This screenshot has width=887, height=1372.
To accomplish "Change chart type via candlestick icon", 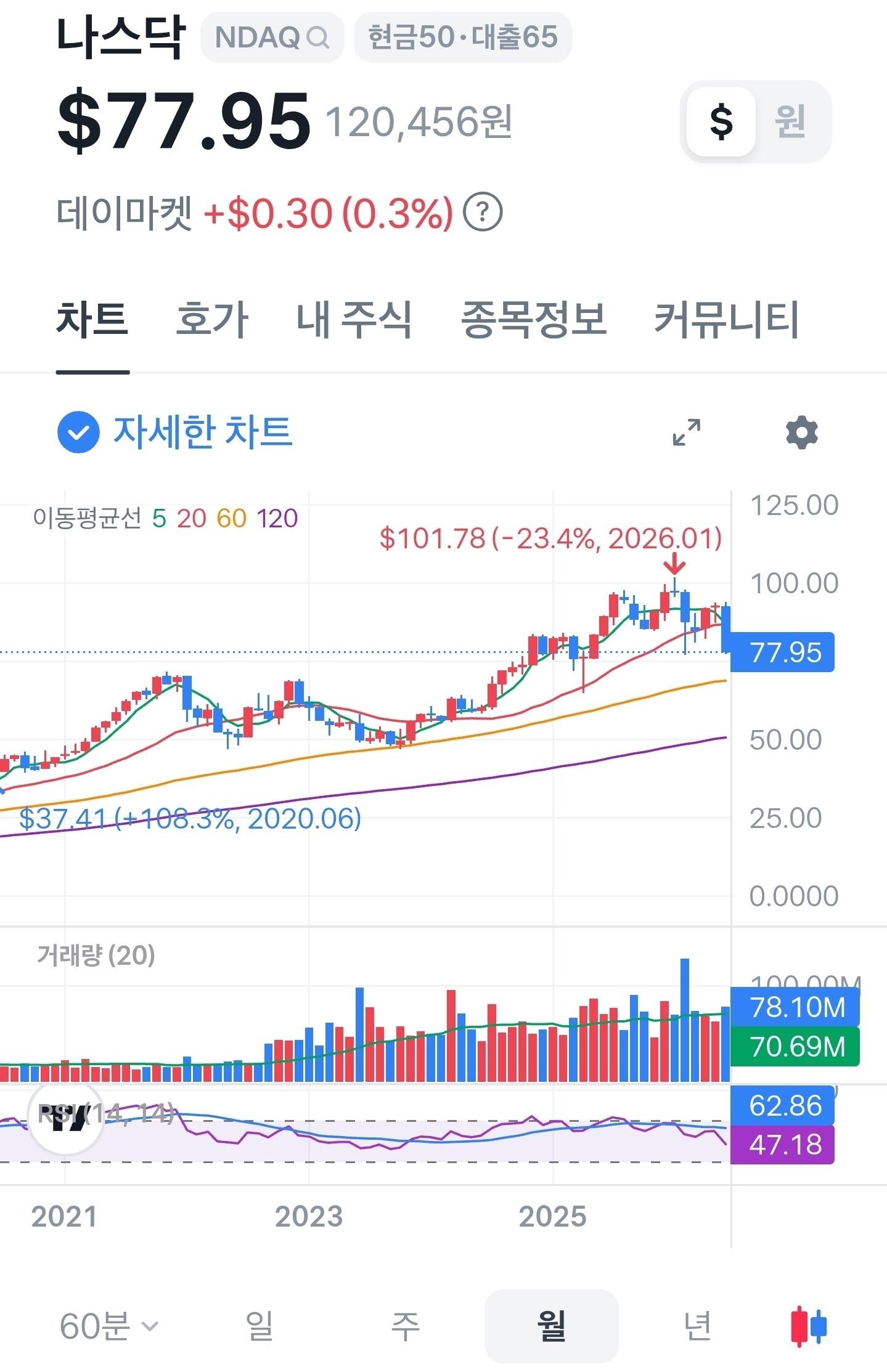I will coord(809,1326).
